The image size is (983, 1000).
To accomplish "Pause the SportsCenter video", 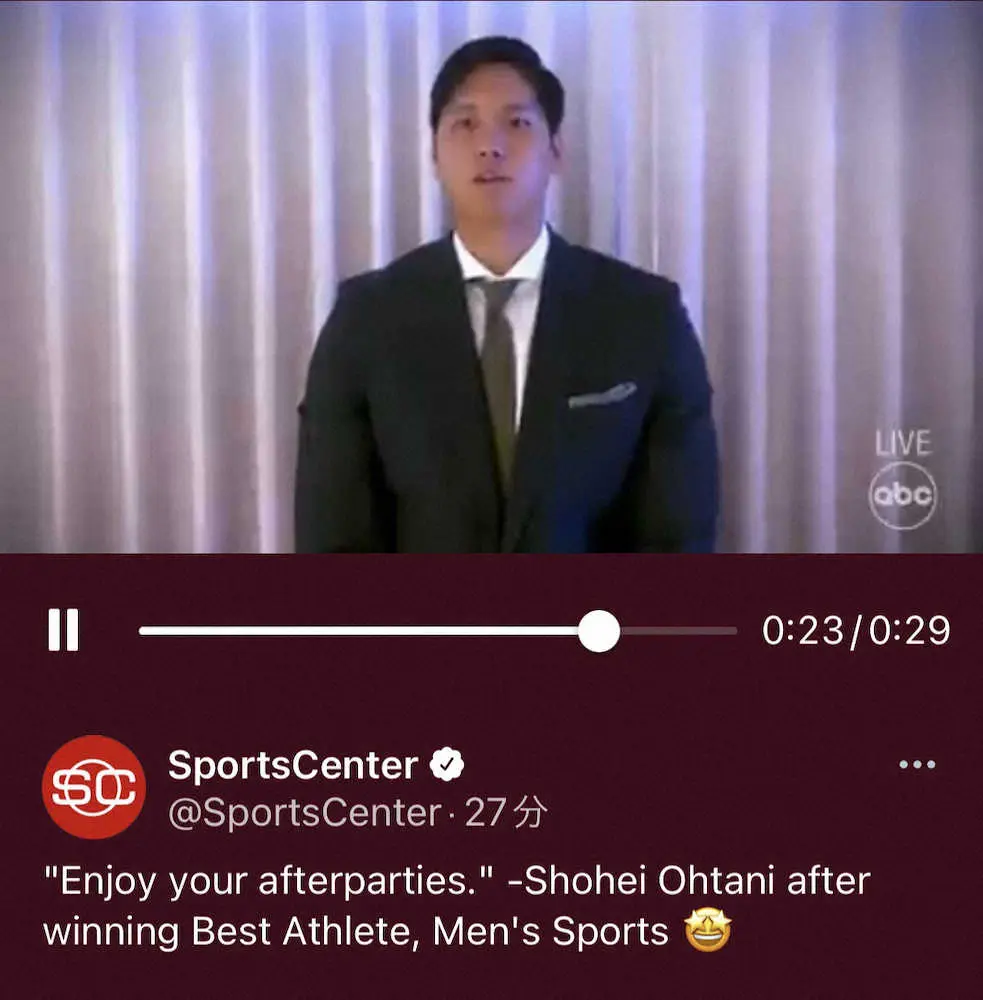I will 63,631.
